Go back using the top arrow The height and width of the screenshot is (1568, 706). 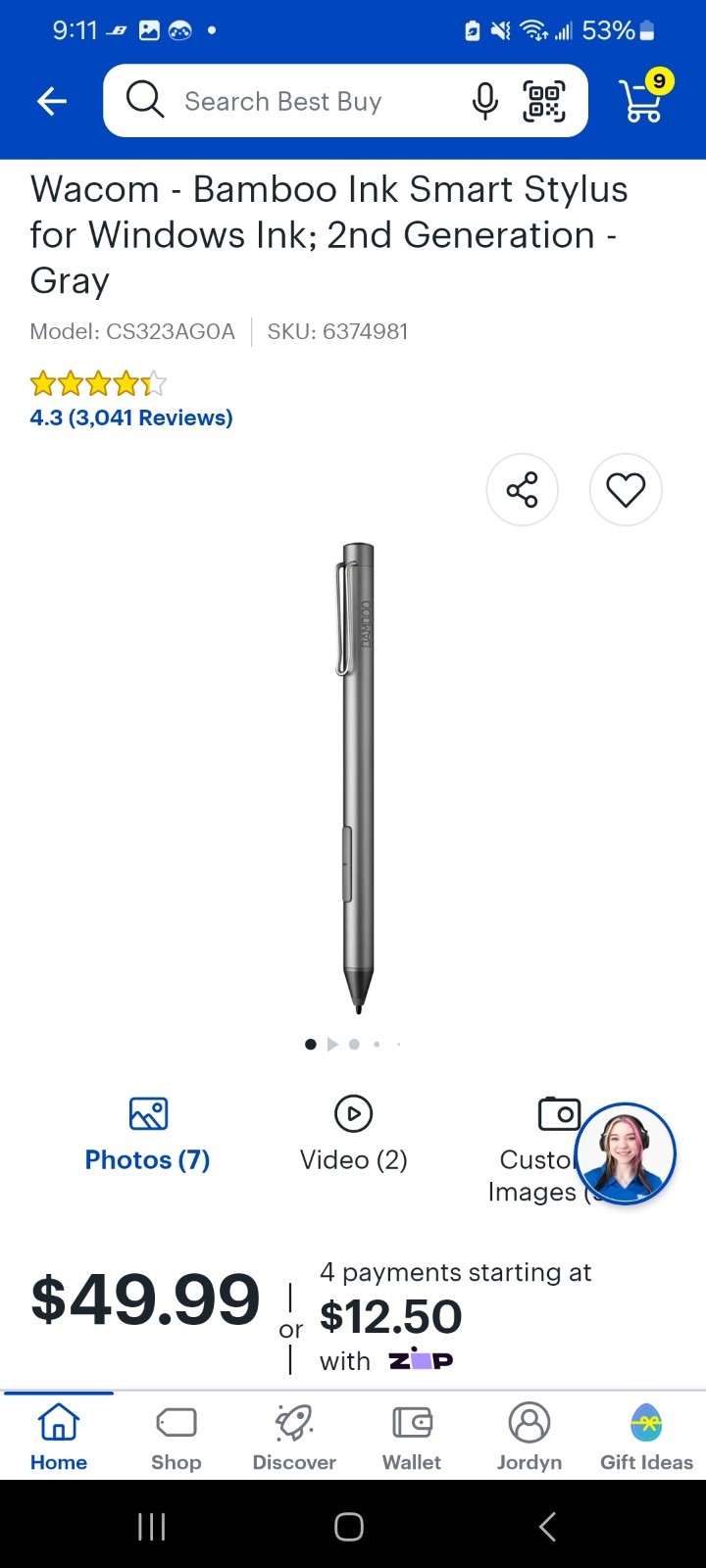[52, 101]
